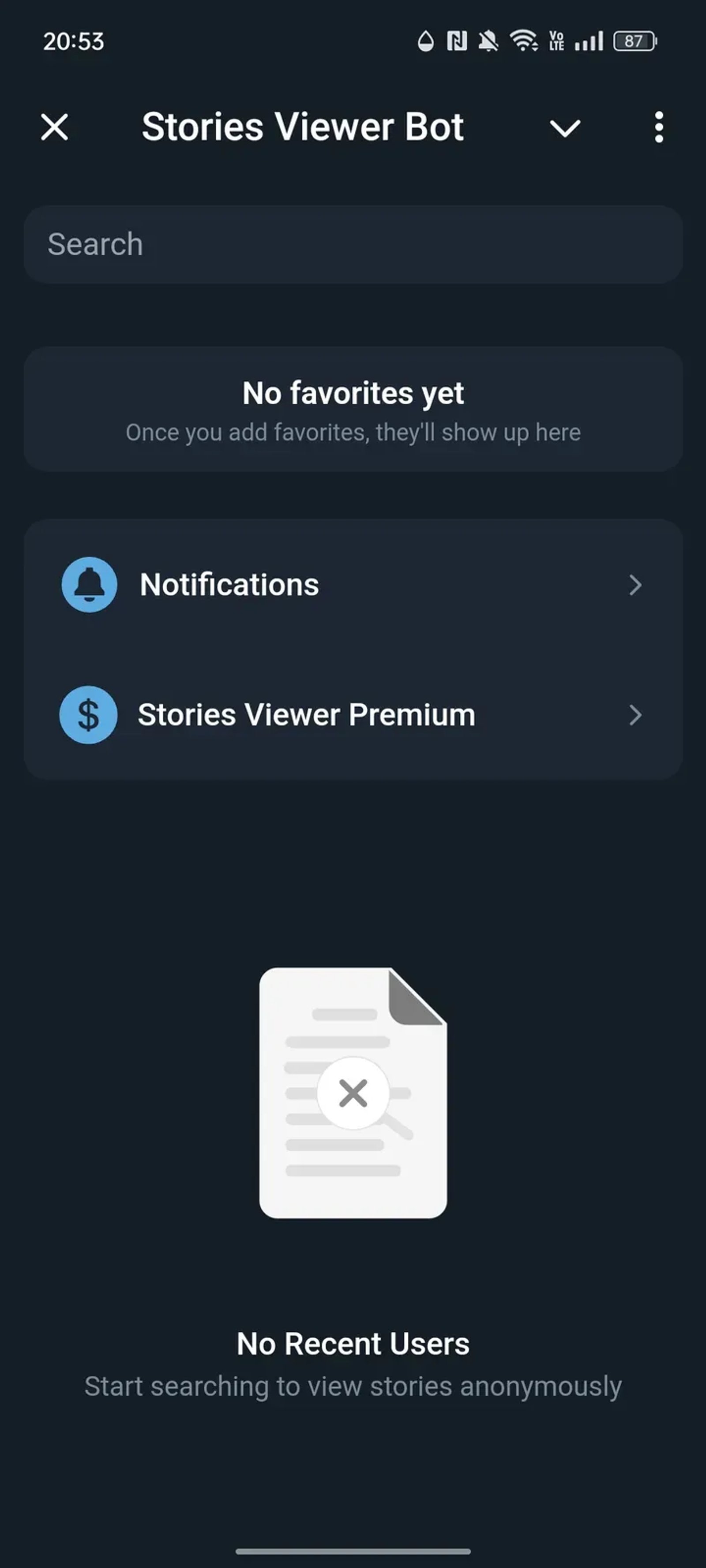This screenshot has height=1568, width=706.
Task: Tap the Stories Viewer Bot title
Action: (302, 127)
